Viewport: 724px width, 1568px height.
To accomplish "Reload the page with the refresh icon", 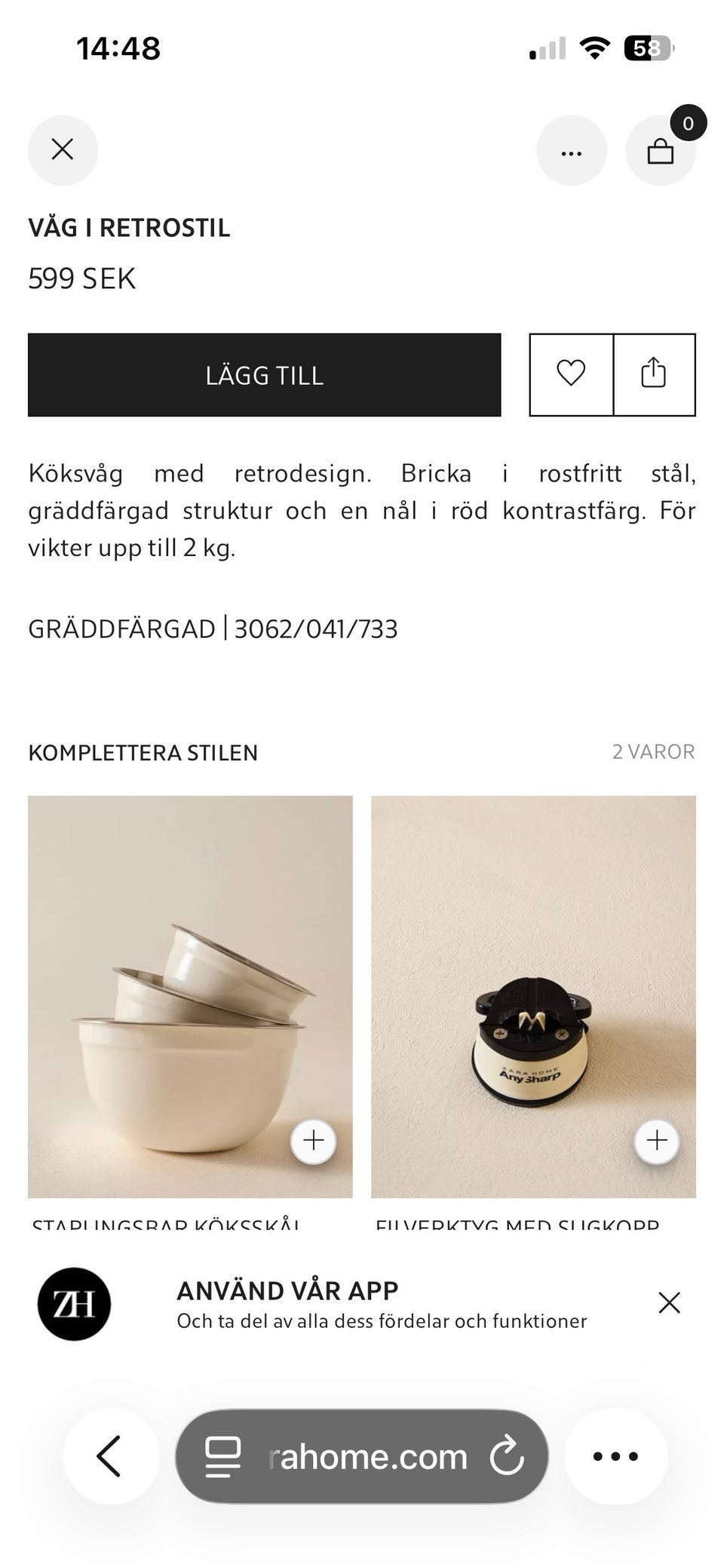I will tap(506, 1456).
